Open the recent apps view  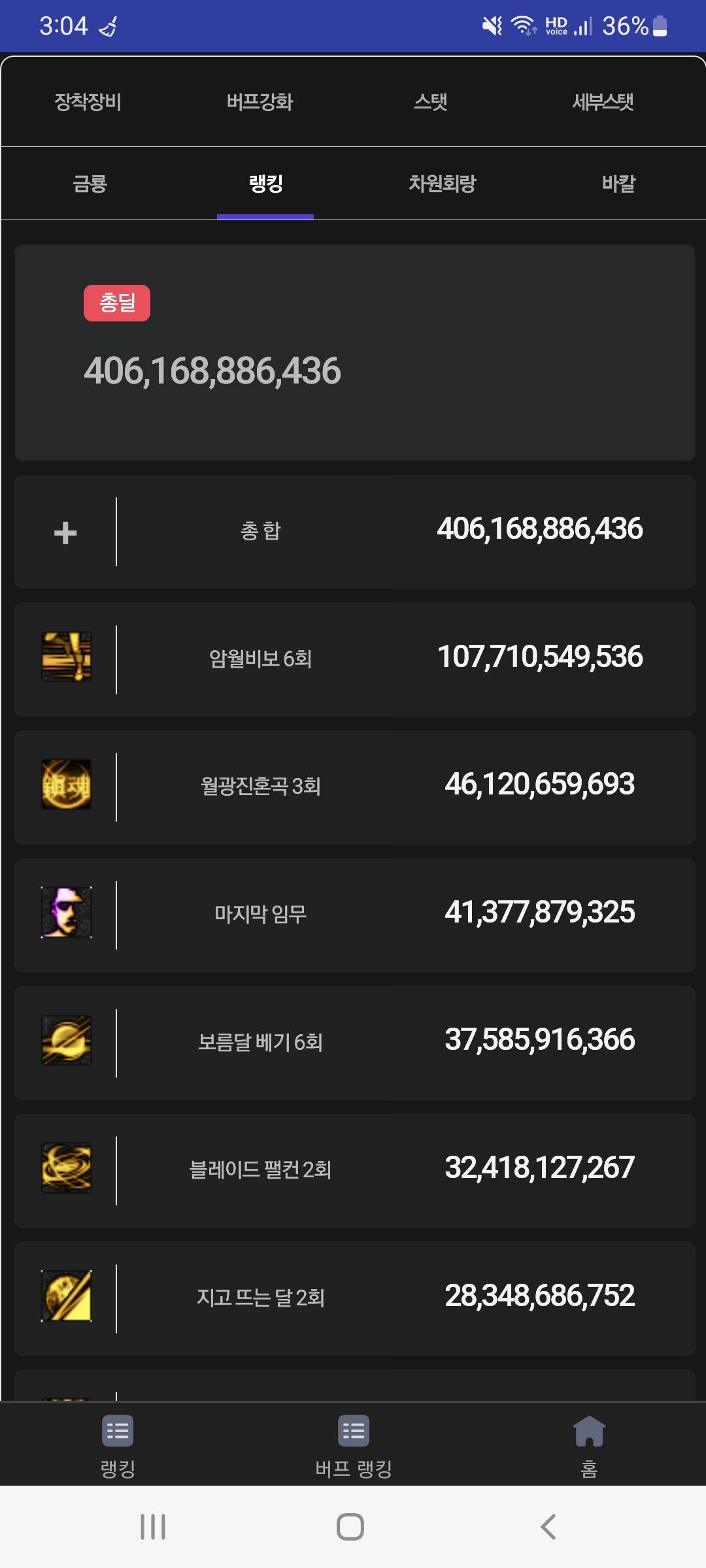click(x=153, y=1527)
